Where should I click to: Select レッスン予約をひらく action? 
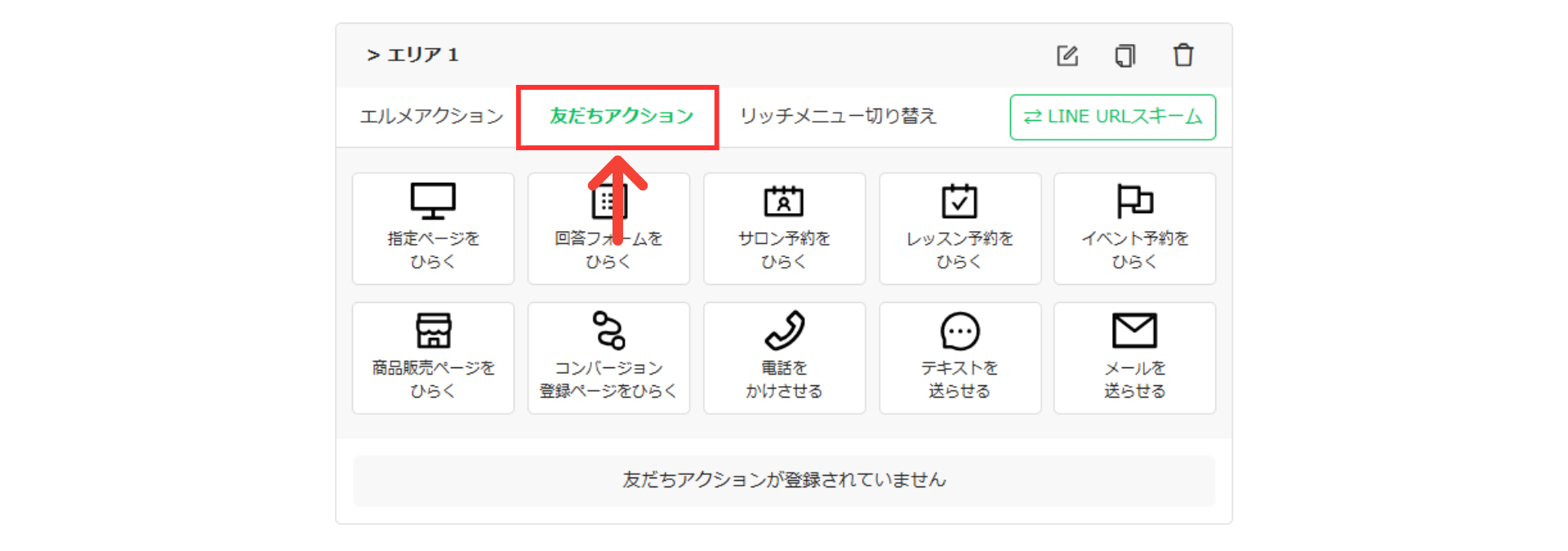(960, 229)
